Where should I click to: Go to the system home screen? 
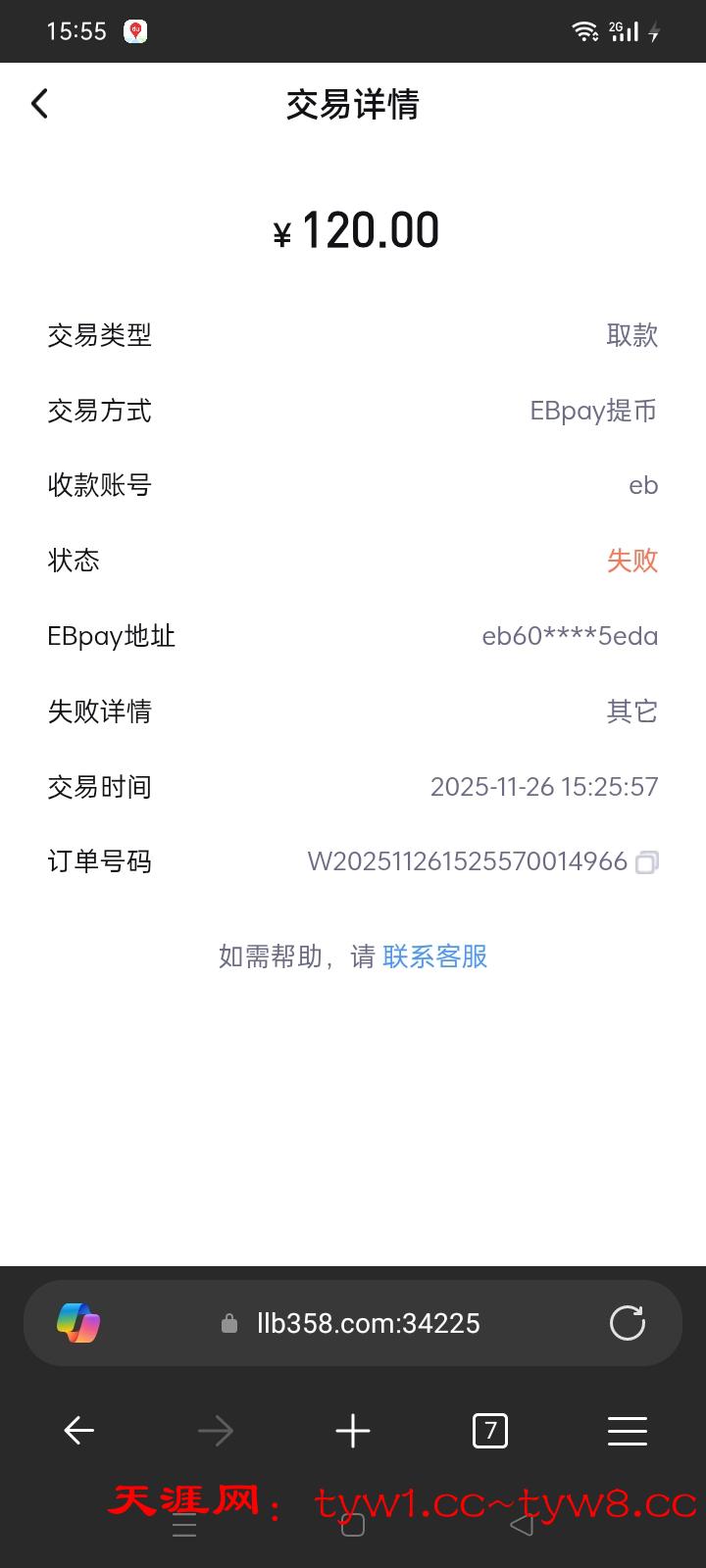353,1525
